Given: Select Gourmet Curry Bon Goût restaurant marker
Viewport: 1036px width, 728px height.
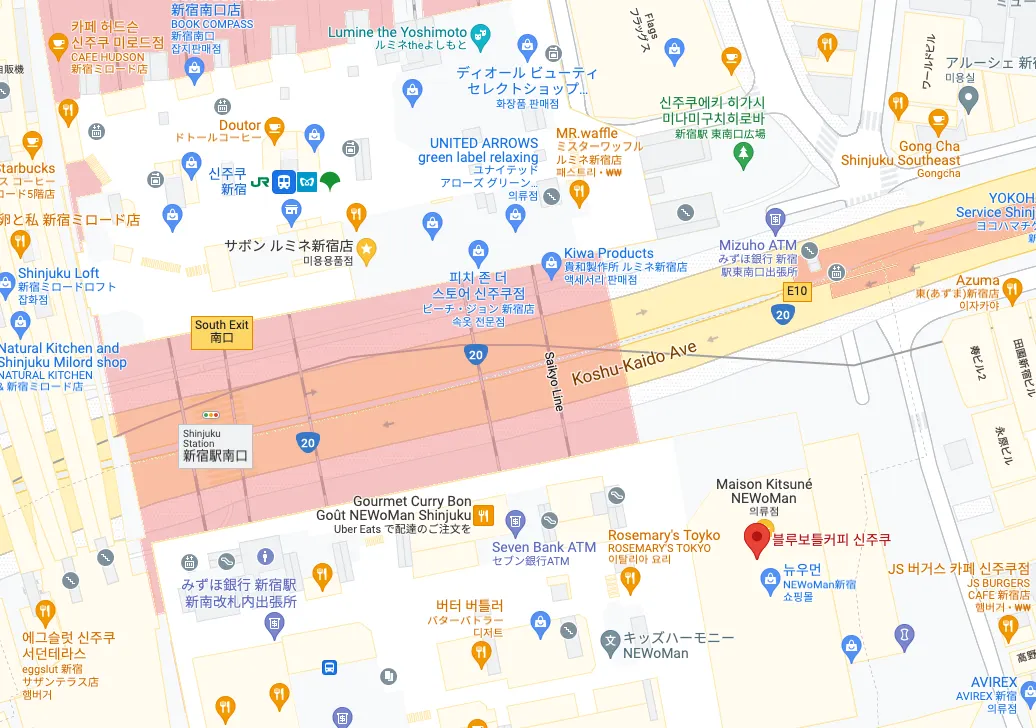Looking at the screenshot, I should [484, 515].
